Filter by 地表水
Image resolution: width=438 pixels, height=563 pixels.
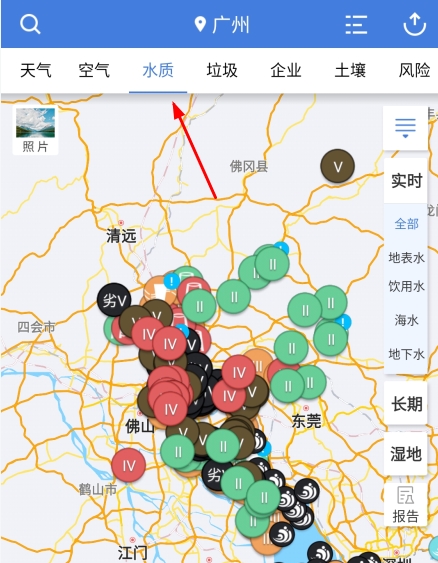click(x=406, y=257)
